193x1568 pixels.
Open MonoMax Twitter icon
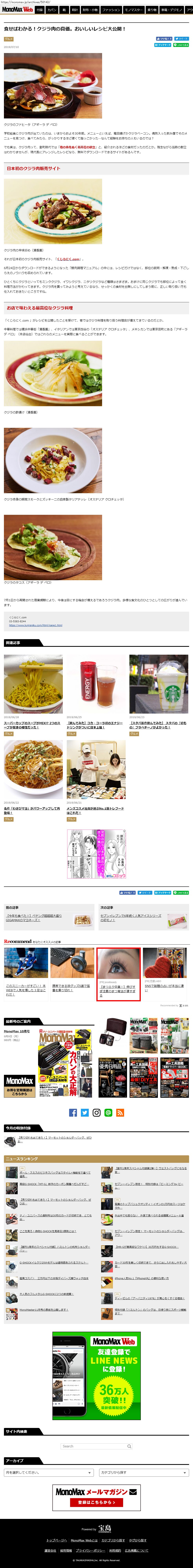pyautogui.click(x=85, y=1113)
